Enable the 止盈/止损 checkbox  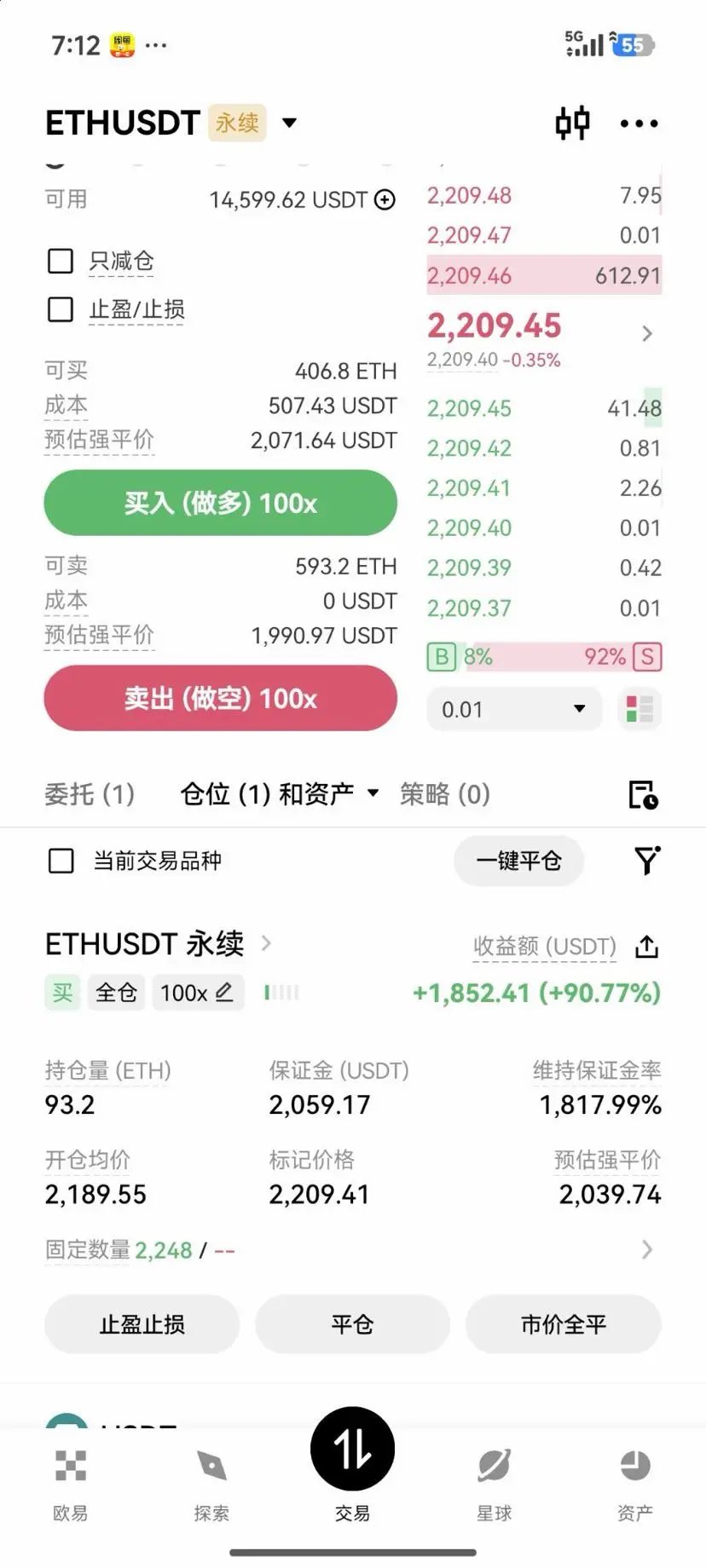tap(61, 309)
